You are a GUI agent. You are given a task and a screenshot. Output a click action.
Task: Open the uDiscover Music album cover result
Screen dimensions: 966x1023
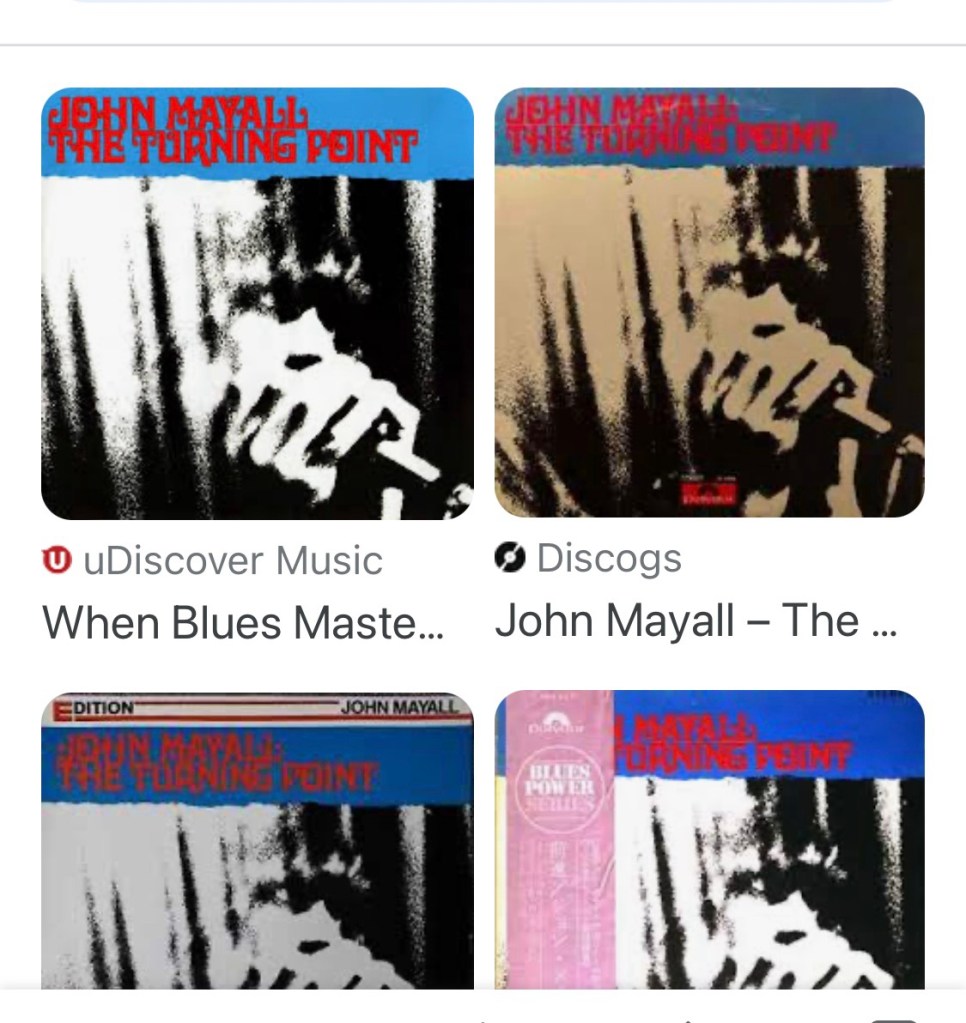click(257, 303)
